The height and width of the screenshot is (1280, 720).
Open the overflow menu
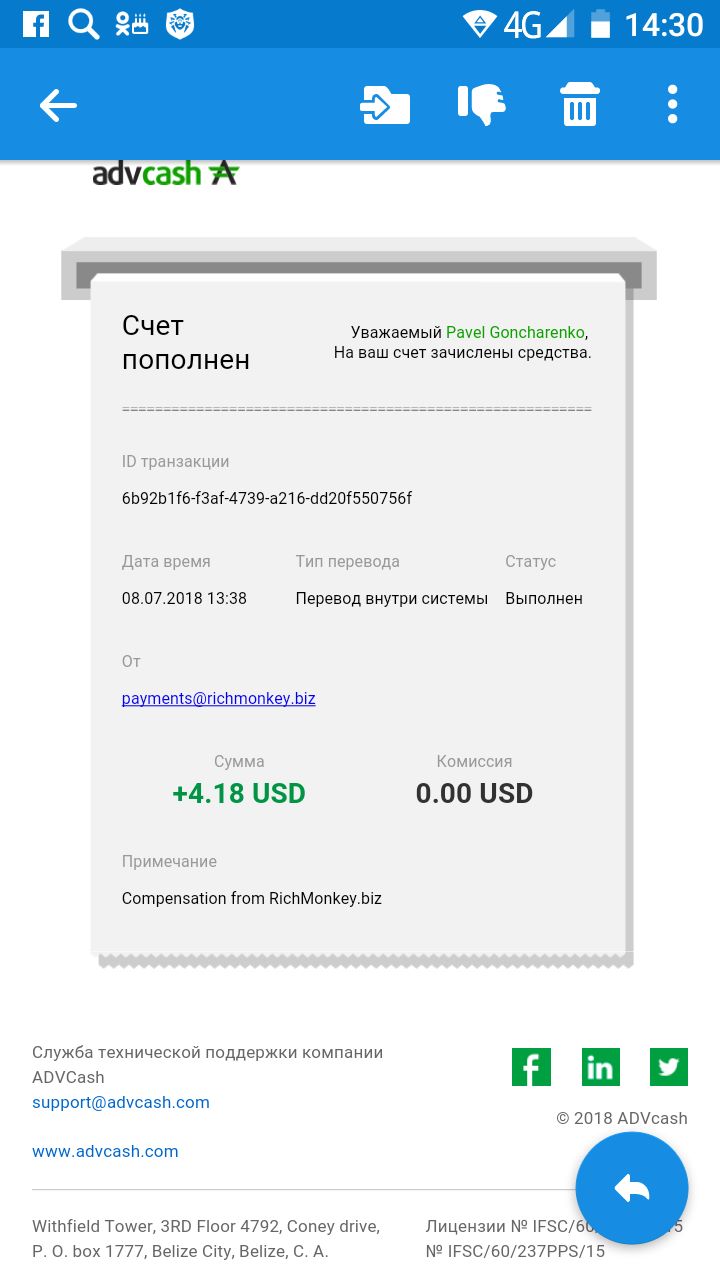click(672, 105)
